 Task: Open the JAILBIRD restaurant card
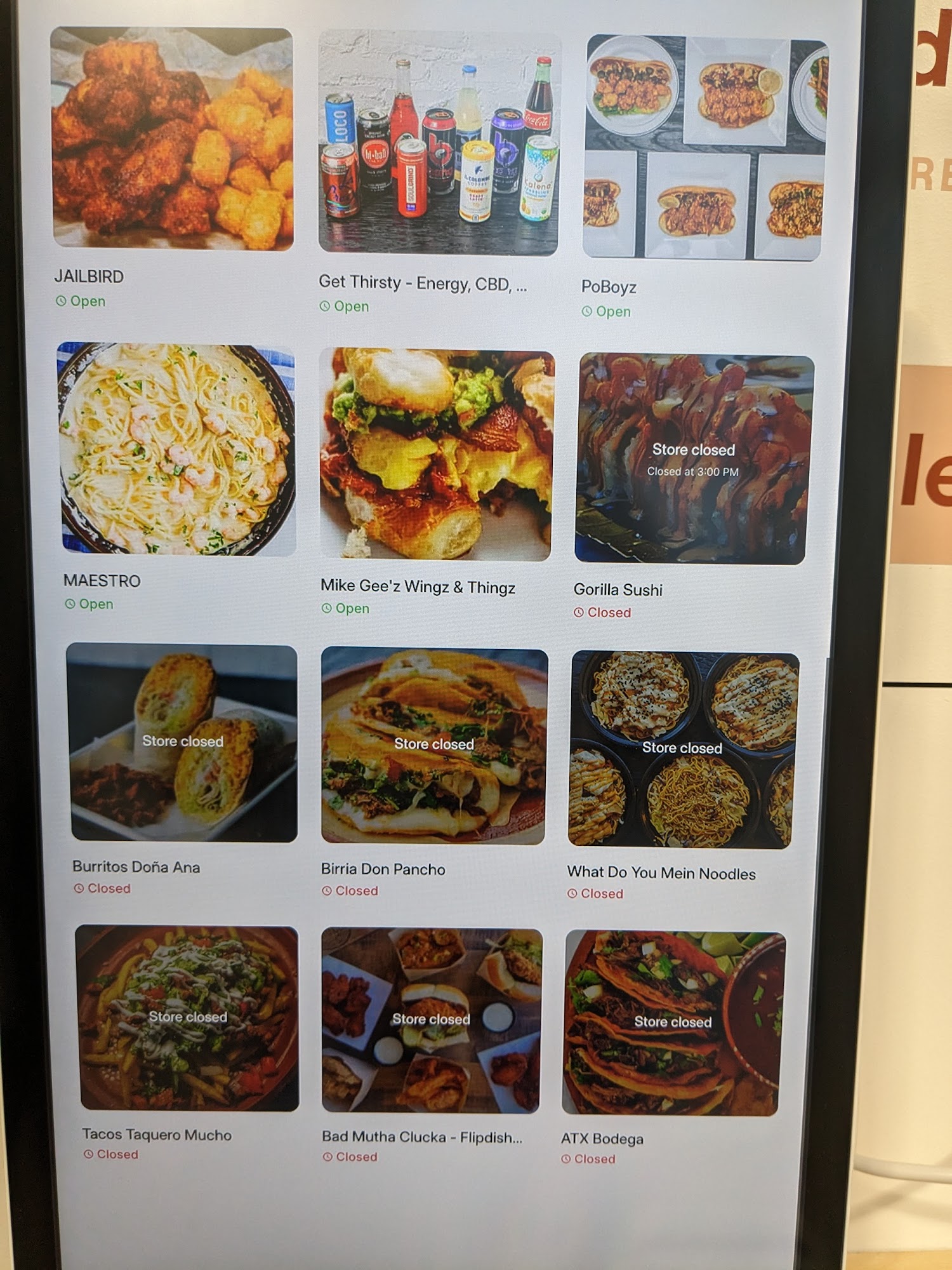(173, 140)
